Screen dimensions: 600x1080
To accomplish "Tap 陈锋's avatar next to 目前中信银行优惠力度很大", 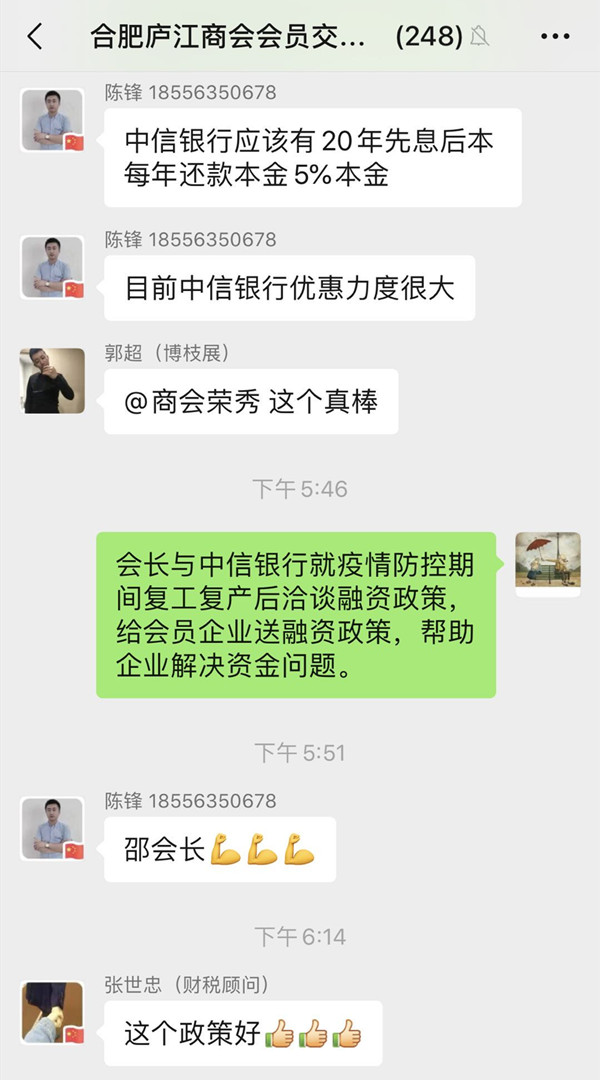I will [x=53, y=268].
